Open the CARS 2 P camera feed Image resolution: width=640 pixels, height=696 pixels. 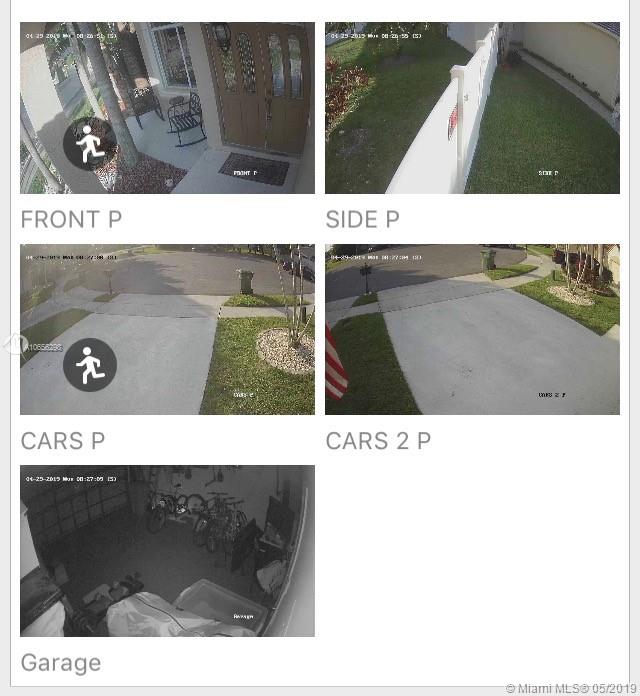coord(472,329)
